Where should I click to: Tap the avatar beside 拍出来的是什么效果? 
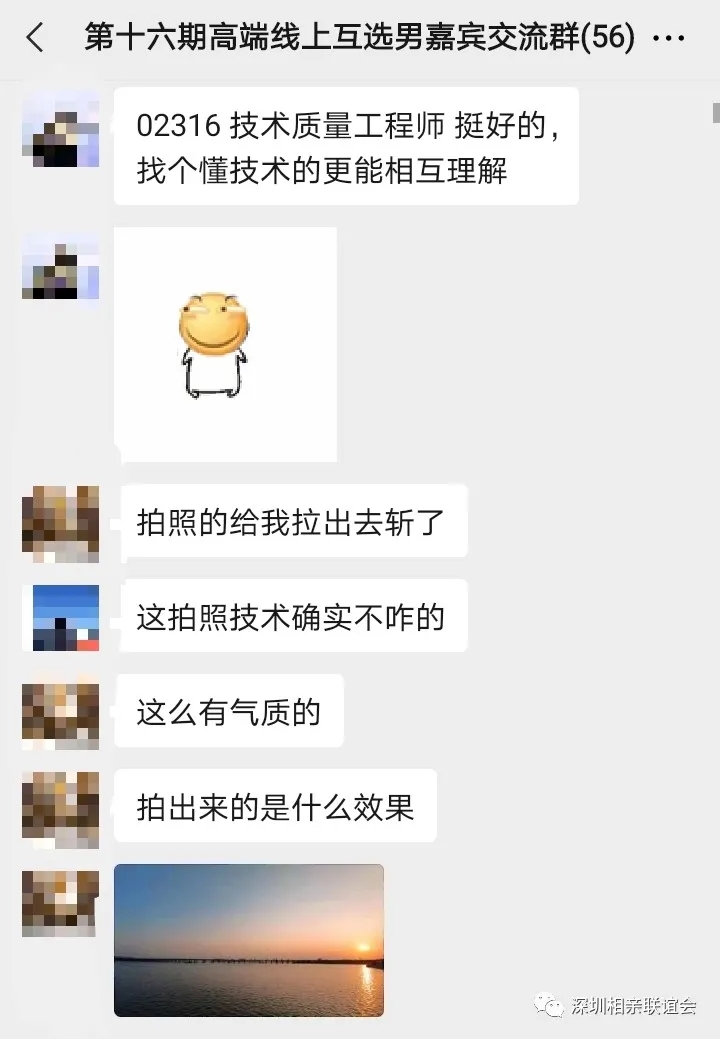coord(61,807)
